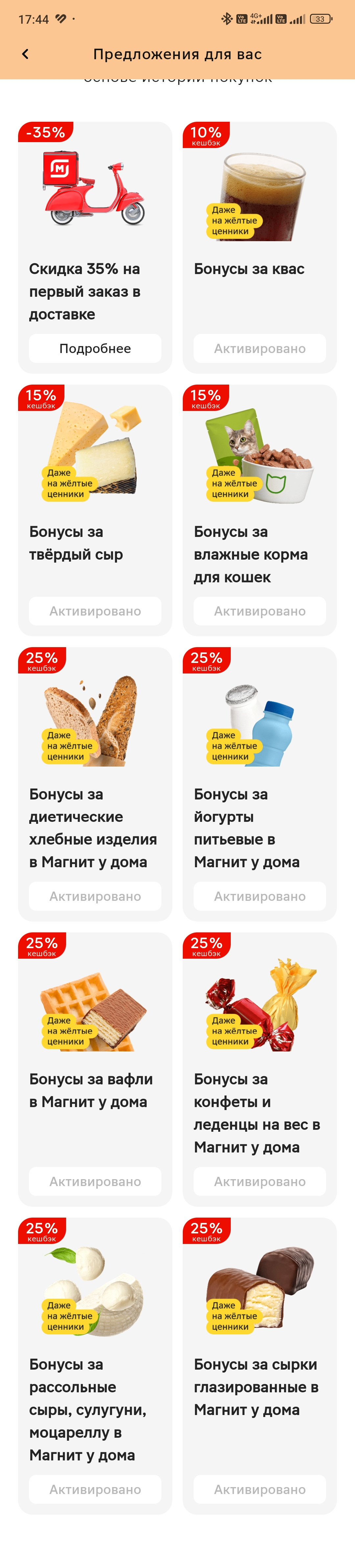Open the wet cat food bonus card
The height and width of the screenshot is (1568, 355).
(x=260, y=510)
